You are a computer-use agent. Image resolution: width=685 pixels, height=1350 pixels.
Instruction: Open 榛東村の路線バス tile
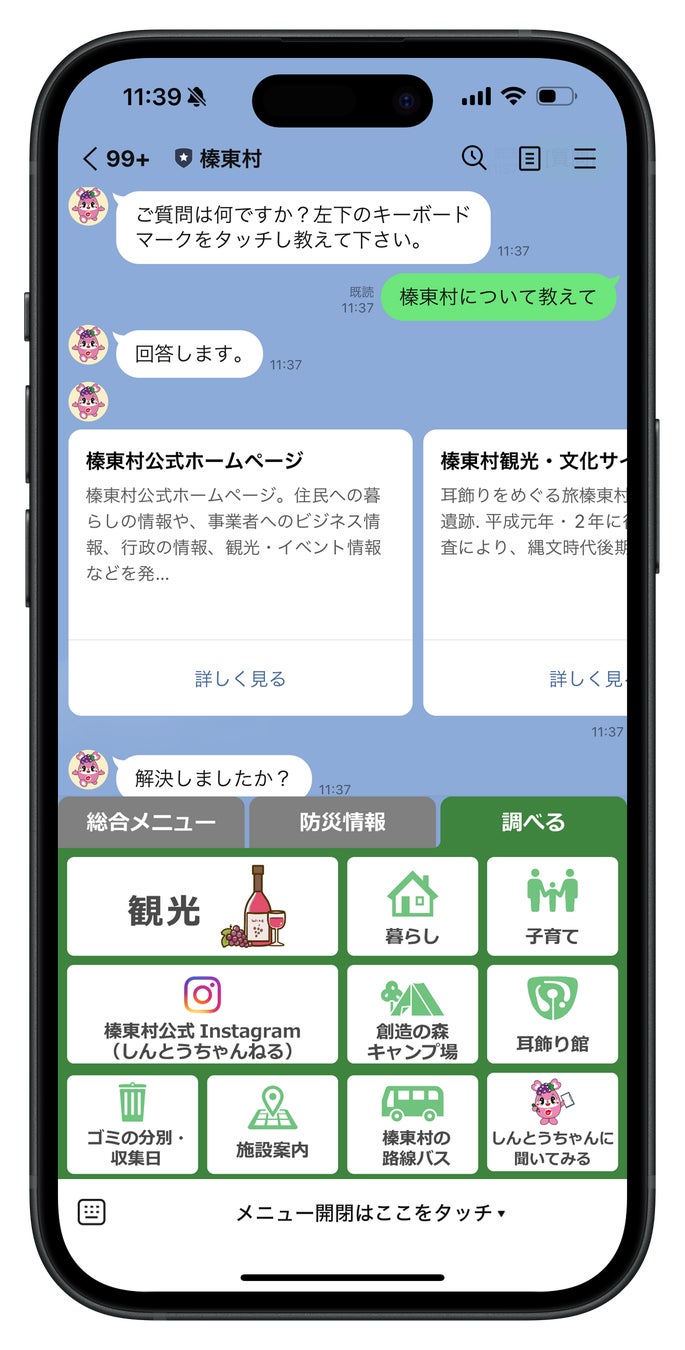click(x=412, y=1124)
